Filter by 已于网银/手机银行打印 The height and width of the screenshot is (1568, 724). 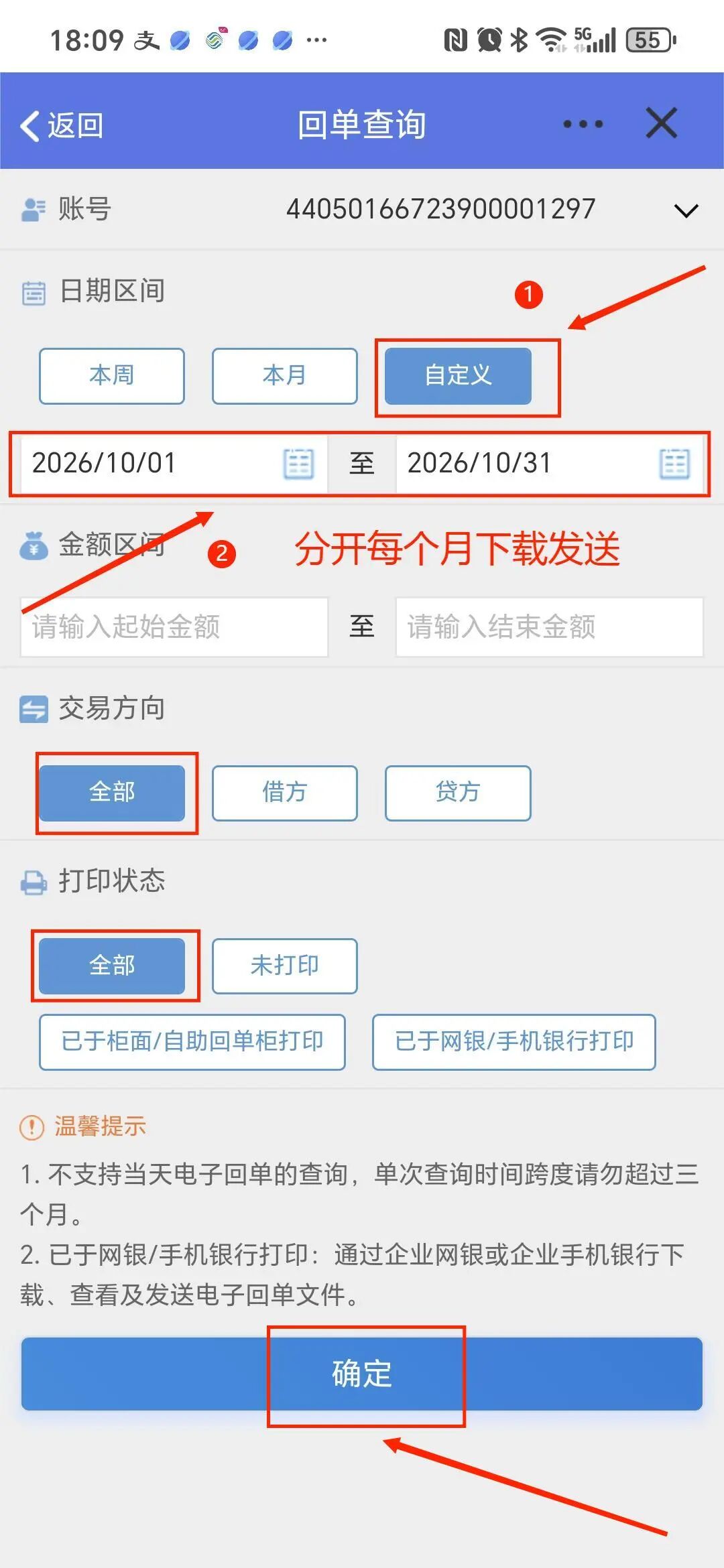(x=514, y=1041)
